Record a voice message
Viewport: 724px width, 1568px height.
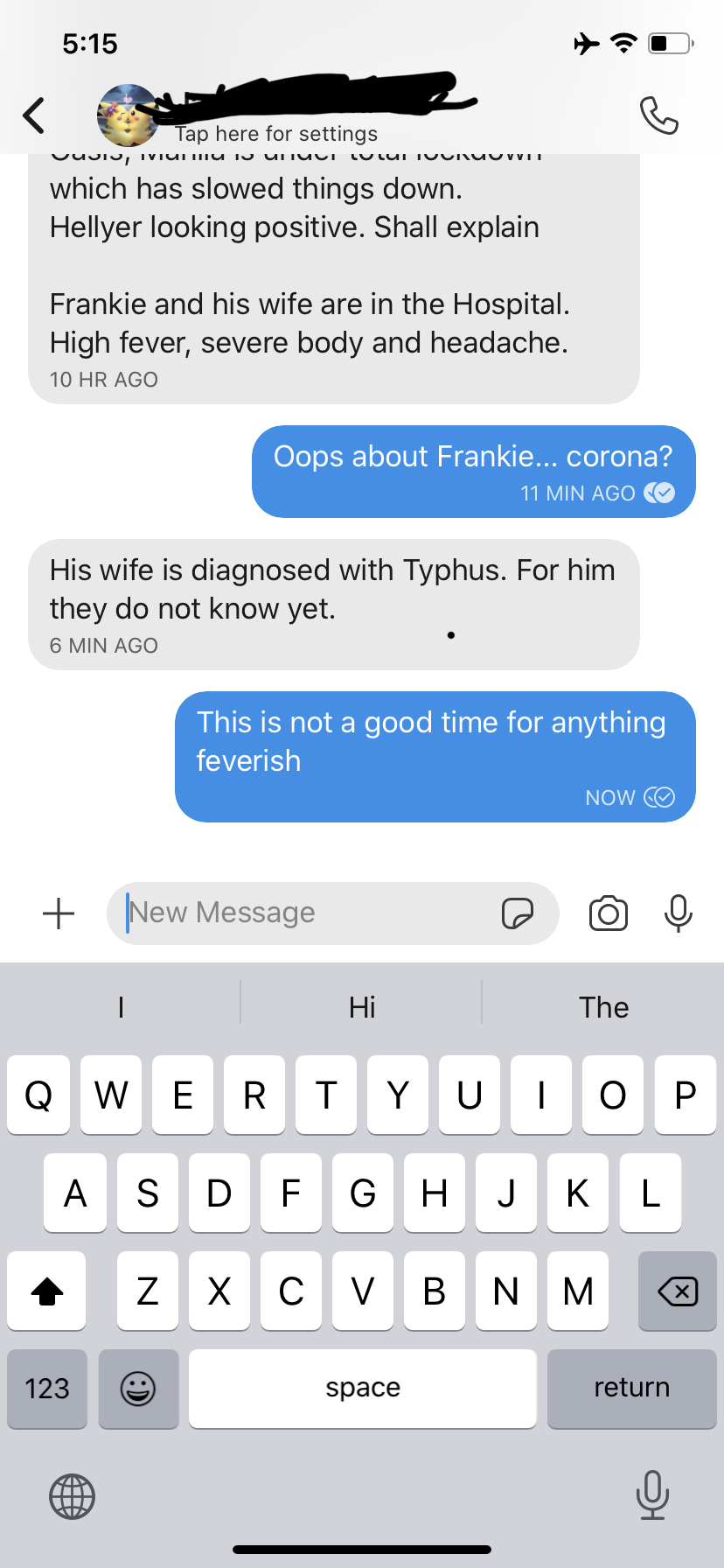[x=678, y=913]
